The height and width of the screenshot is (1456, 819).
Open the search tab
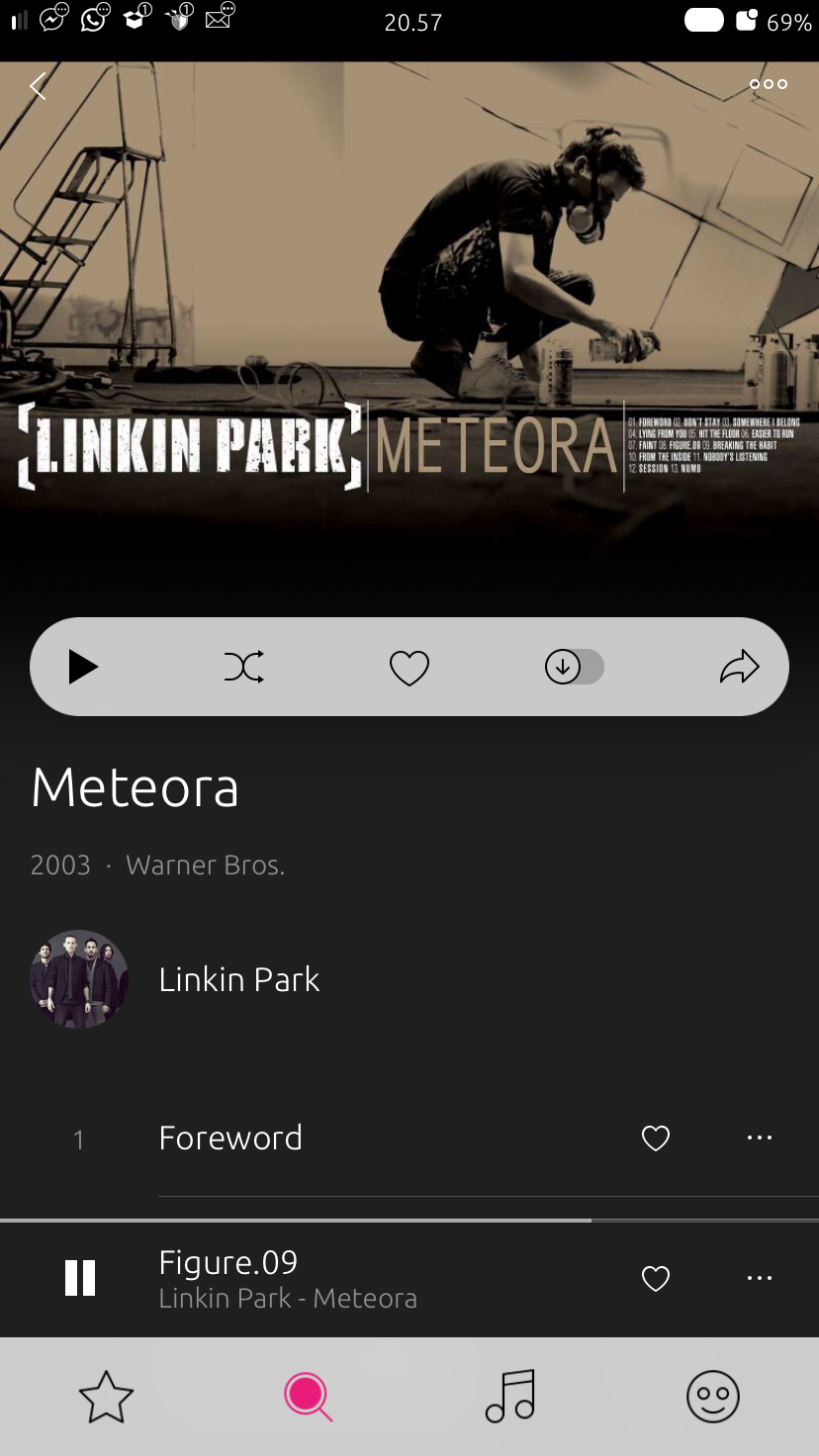308,1398
